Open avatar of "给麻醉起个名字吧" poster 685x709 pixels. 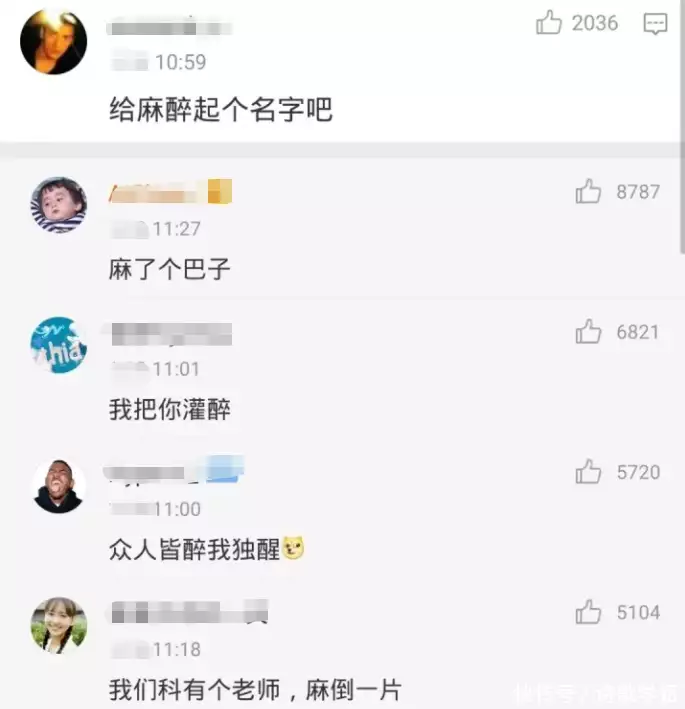(x=53, y=41)
